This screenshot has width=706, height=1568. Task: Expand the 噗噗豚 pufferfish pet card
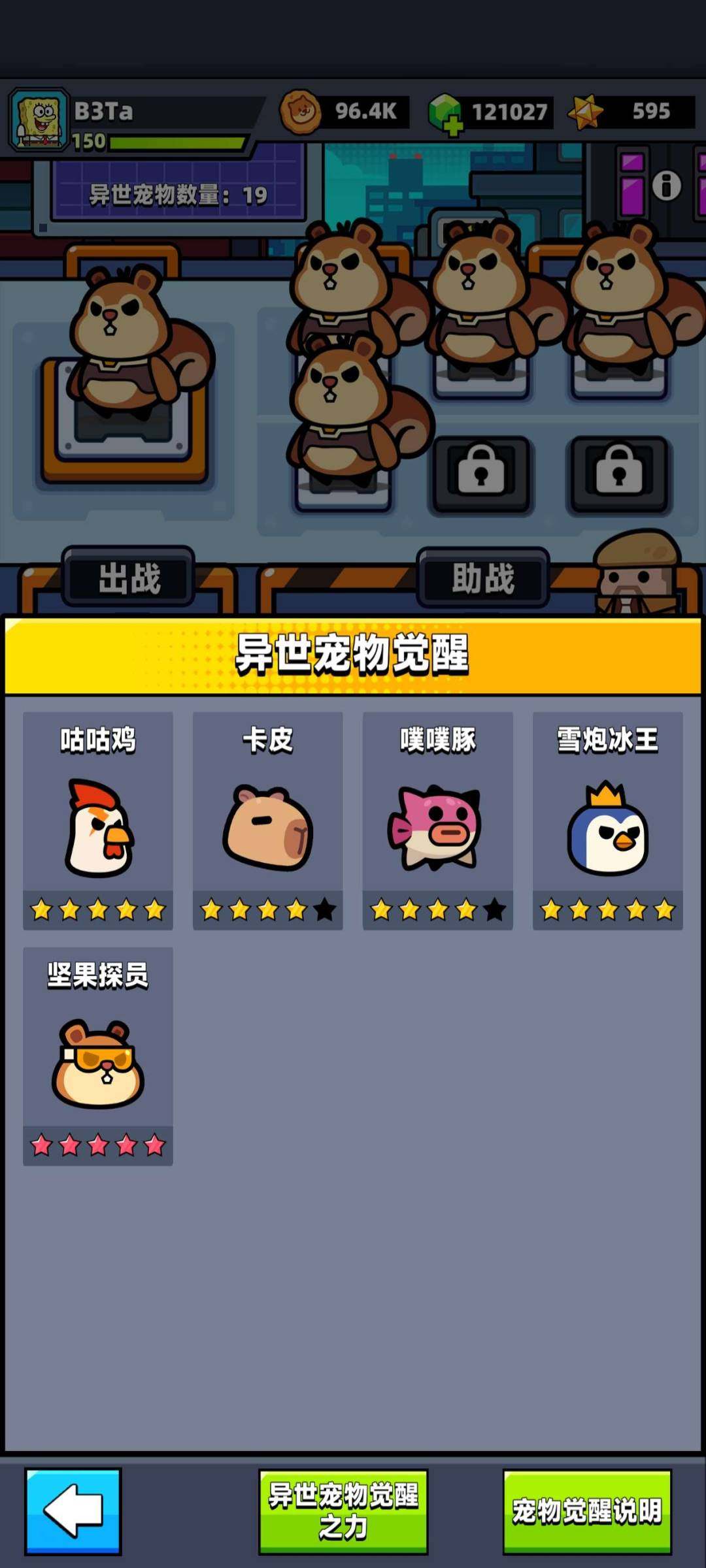[437, 826]
